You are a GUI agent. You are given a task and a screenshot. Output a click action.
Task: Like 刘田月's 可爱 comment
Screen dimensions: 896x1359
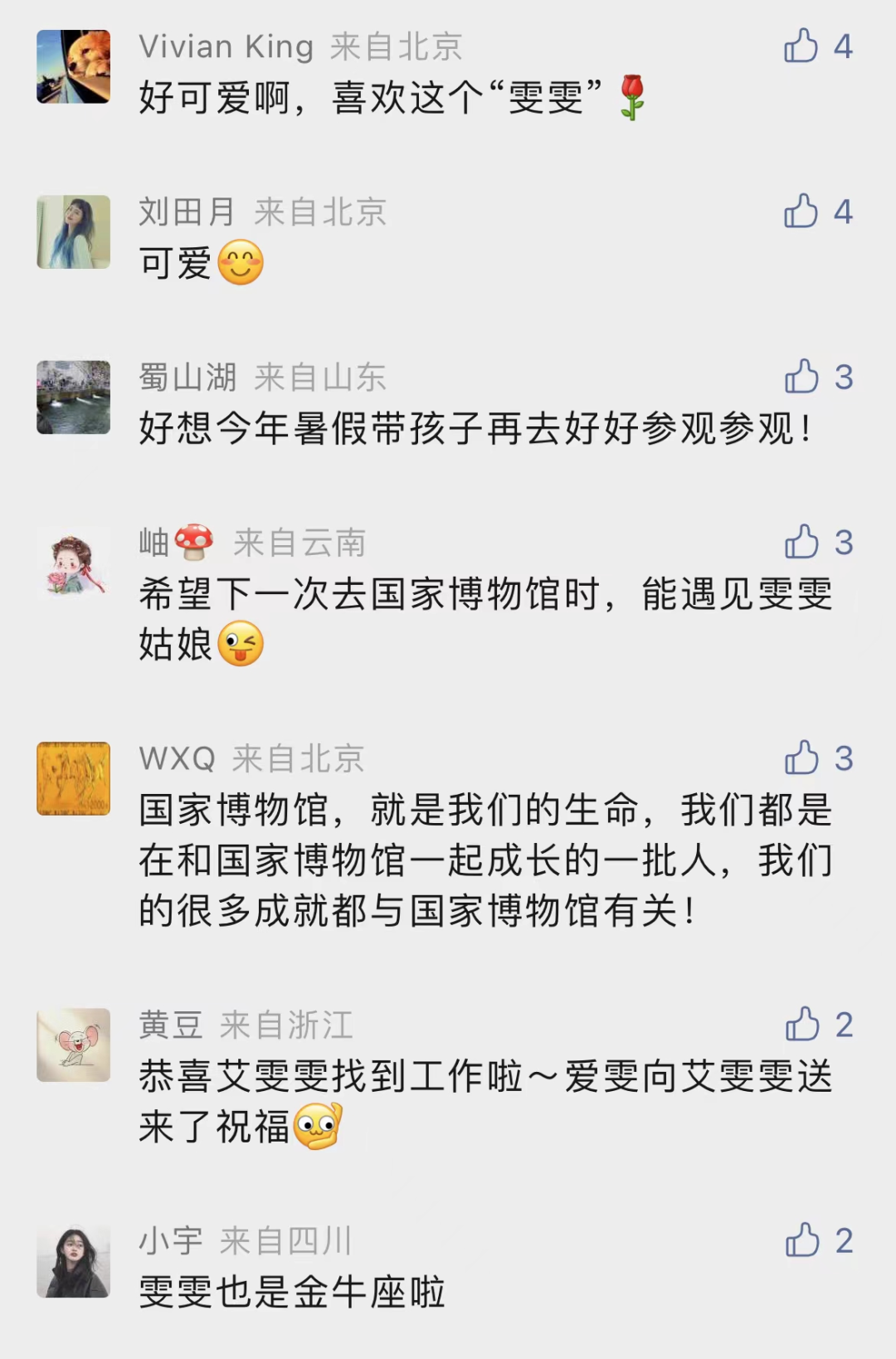point(801,212)
